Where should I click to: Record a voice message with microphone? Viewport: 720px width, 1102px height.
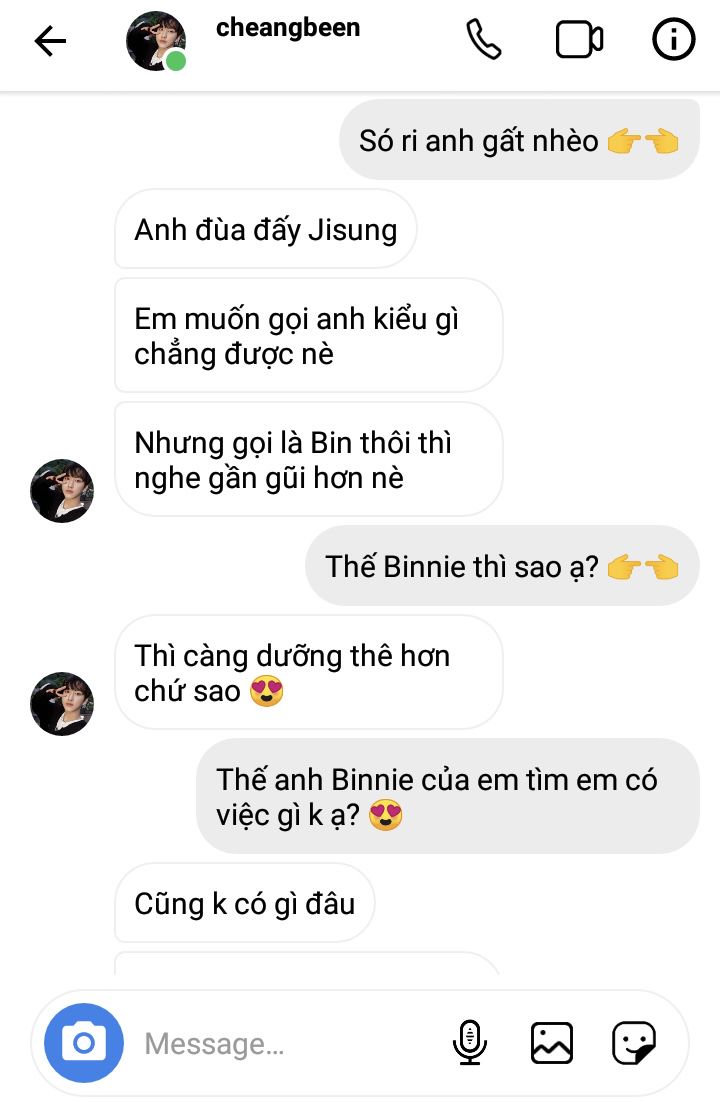click(x=469, y=1043)
